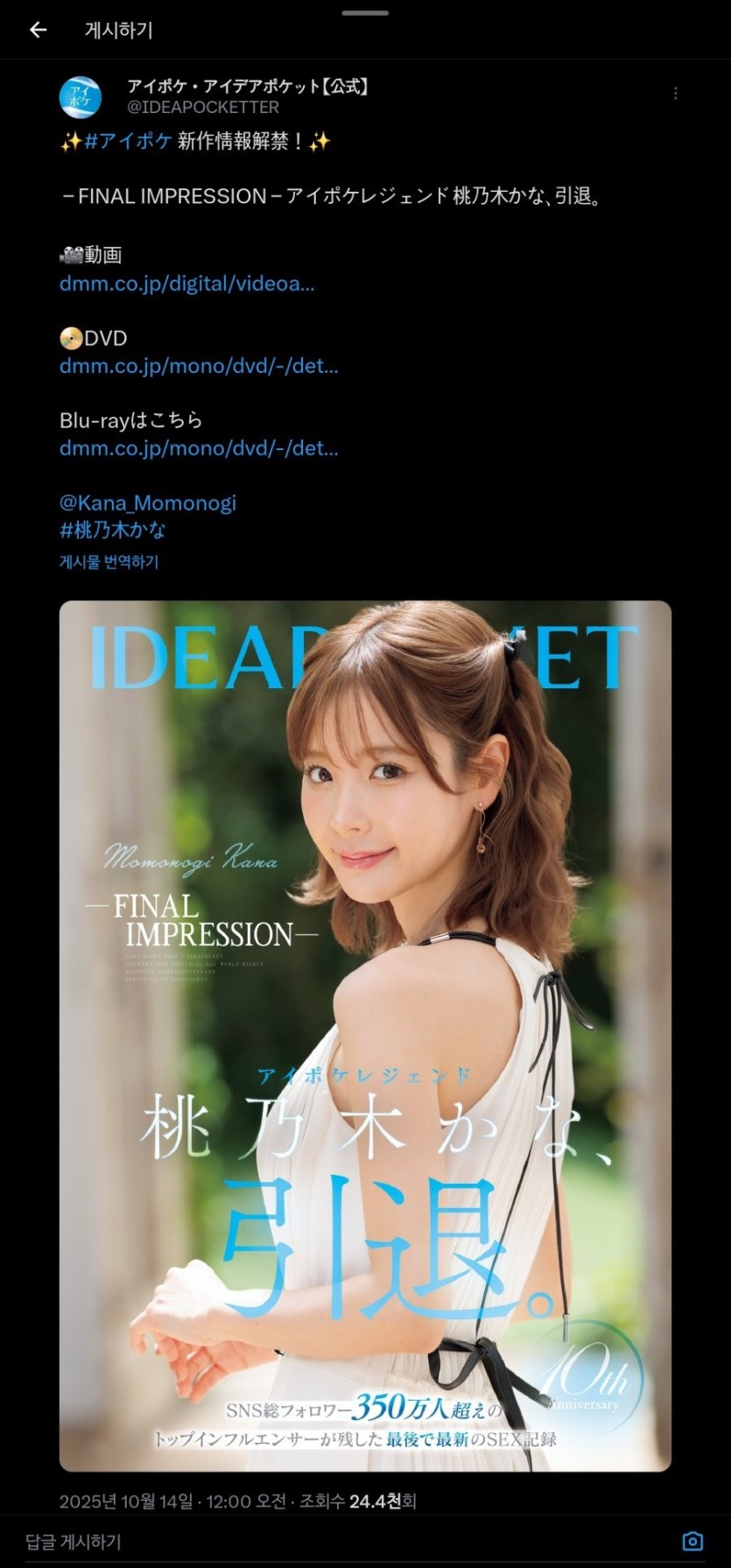Go back using the top arrow
The image size is (731, 1568).
click(x=38, y=30)
